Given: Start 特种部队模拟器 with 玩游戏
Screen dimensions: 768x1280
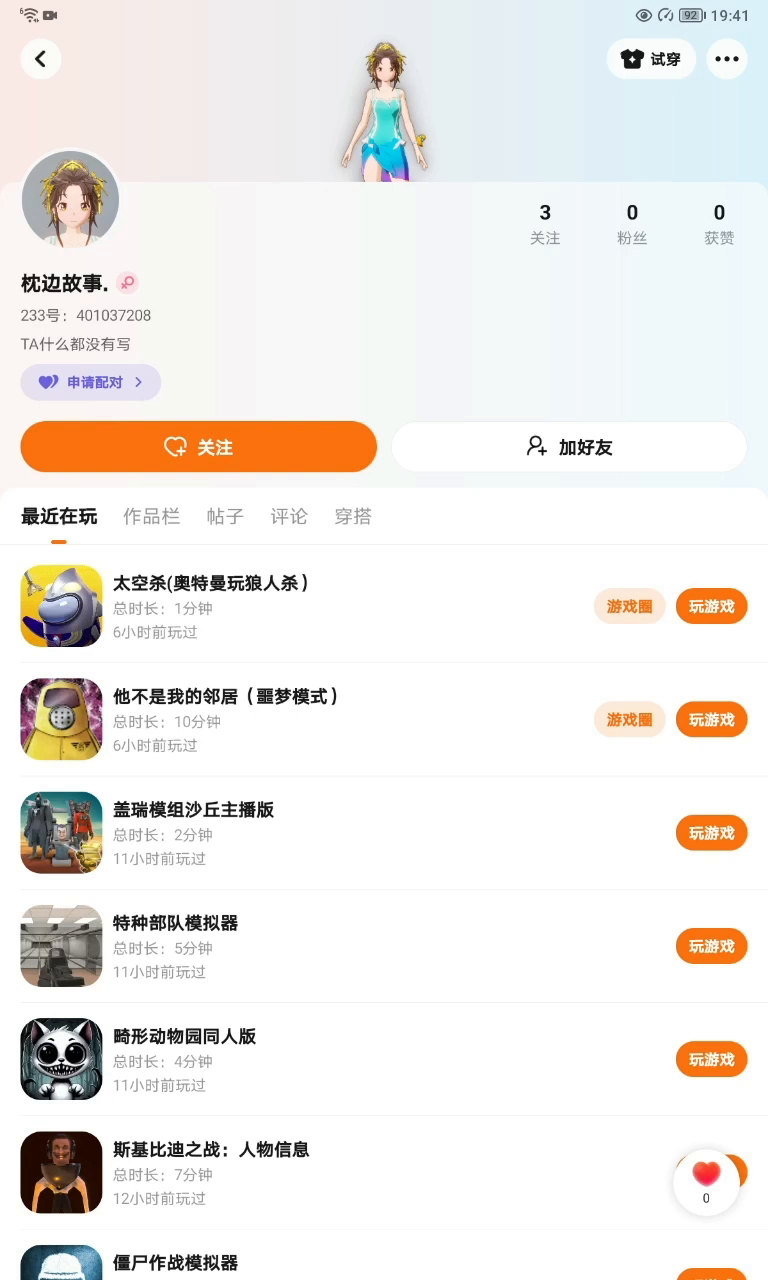Looking at the screenshot, I should coord(711,946).
